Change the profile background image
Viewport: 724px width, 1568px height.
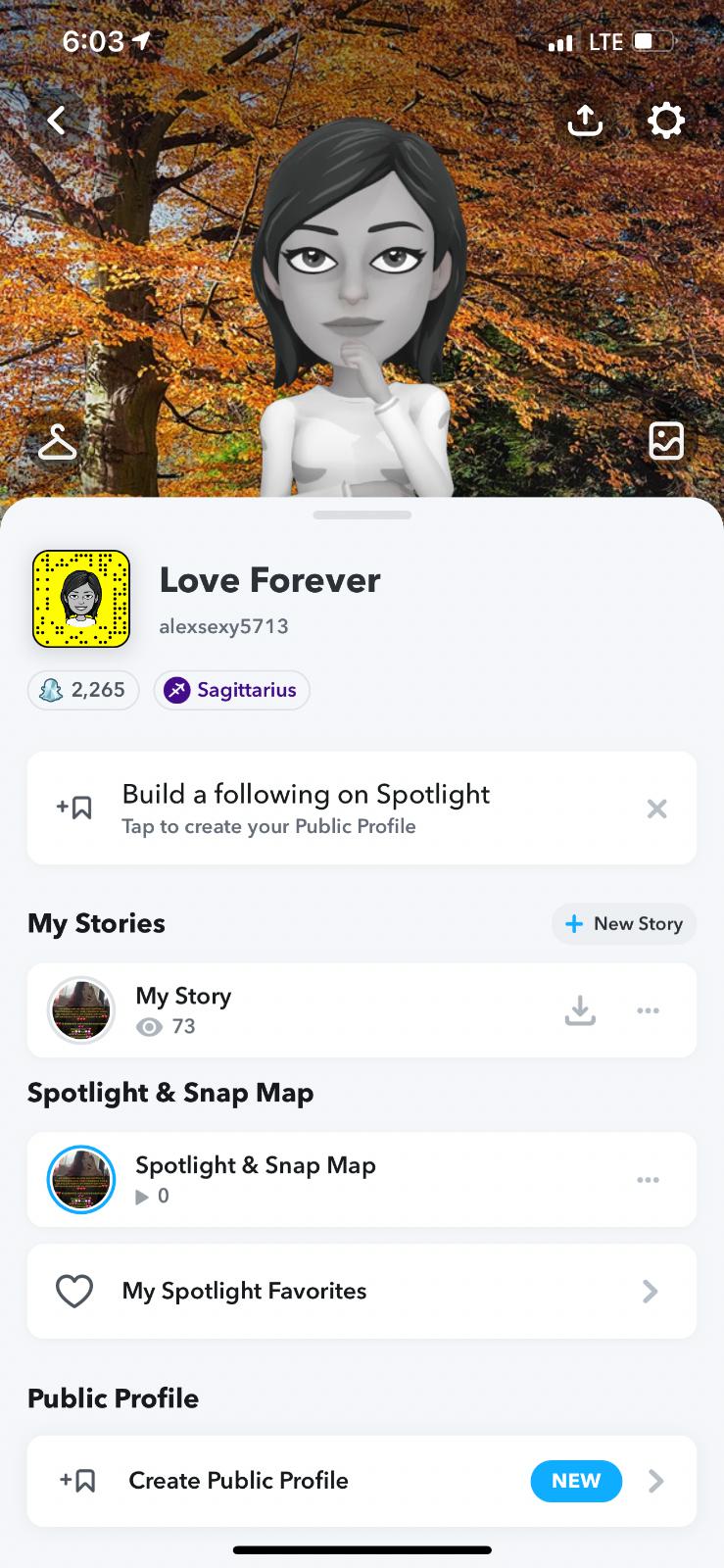click(666, 441)
